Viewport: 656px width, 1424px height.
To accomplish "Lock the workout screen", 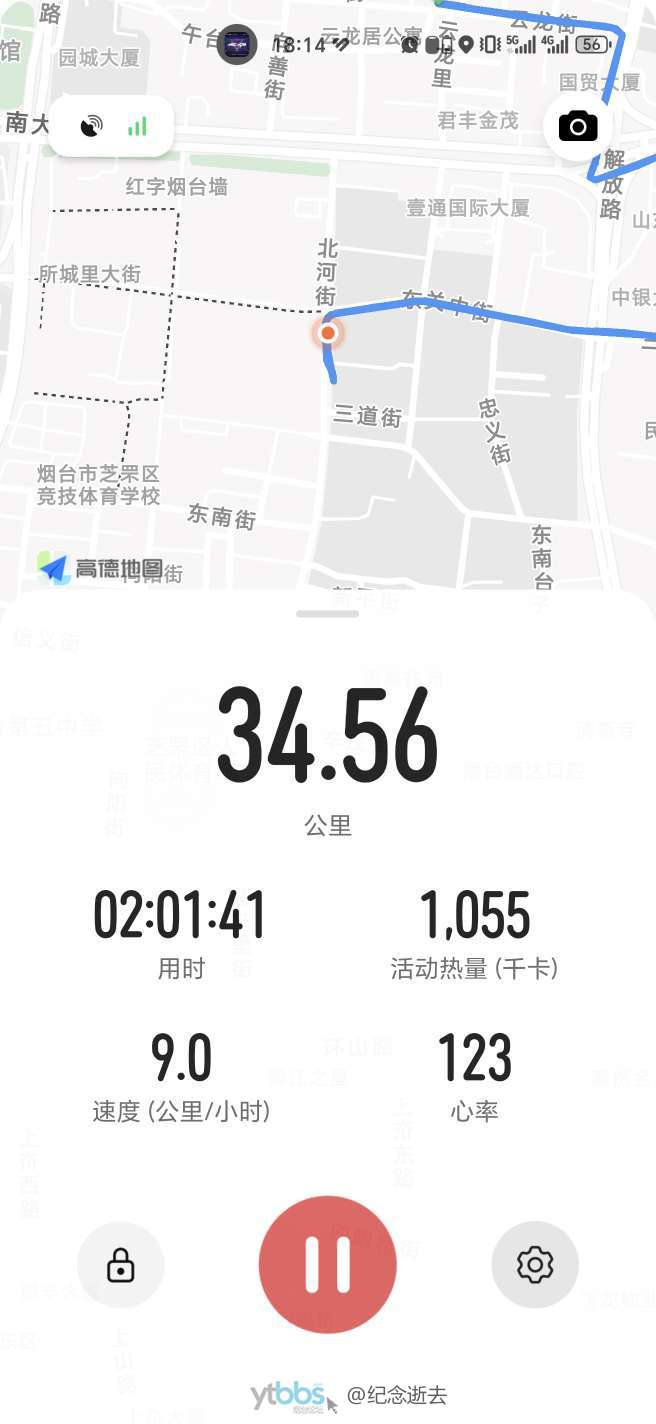I will pyautogui.click(x=120, y=1265).
